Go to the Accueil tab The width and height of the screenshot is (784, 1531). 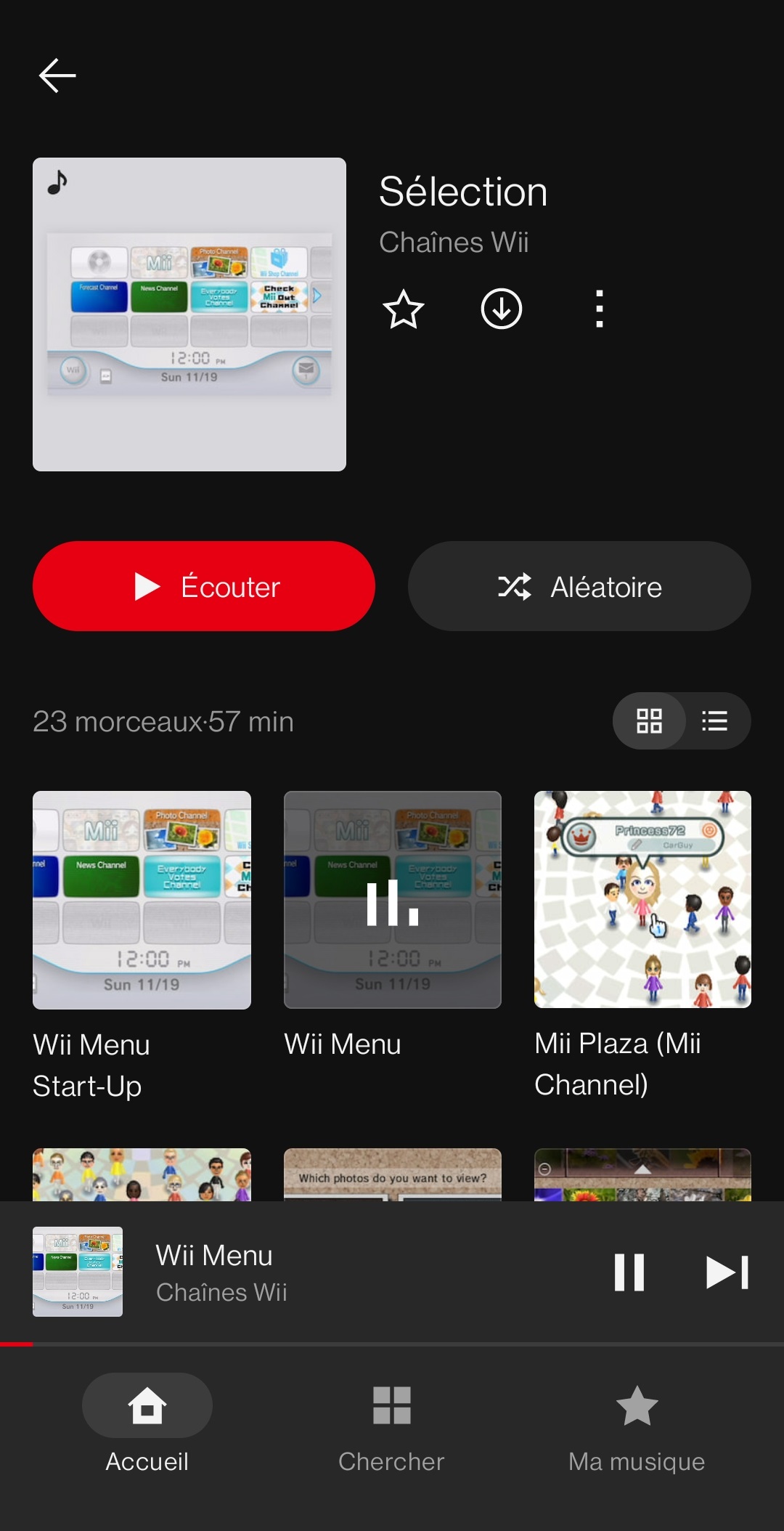(147, 1424)
